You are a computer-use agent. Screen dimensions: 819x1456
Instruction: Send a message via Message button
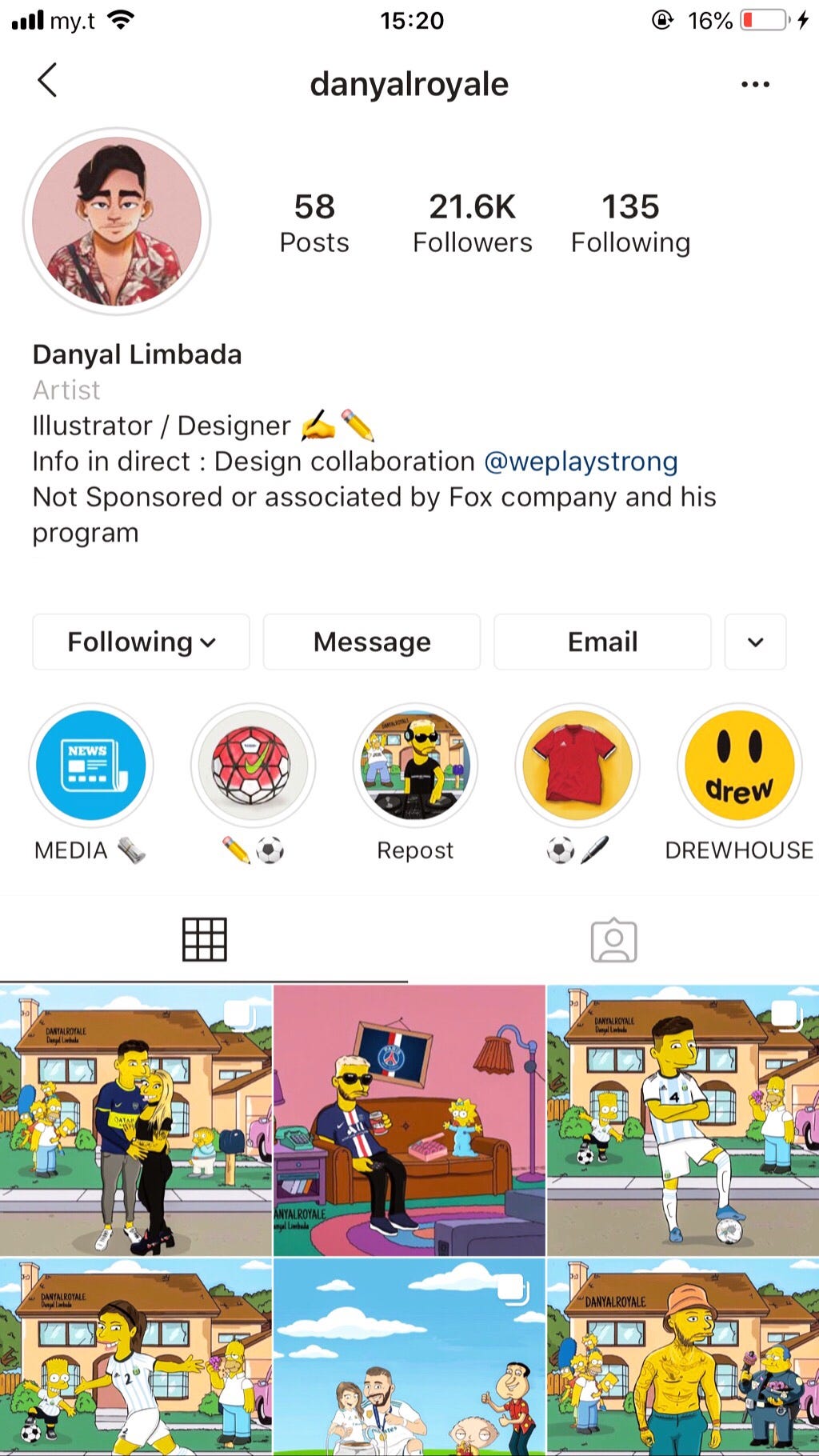coord(372,642)
